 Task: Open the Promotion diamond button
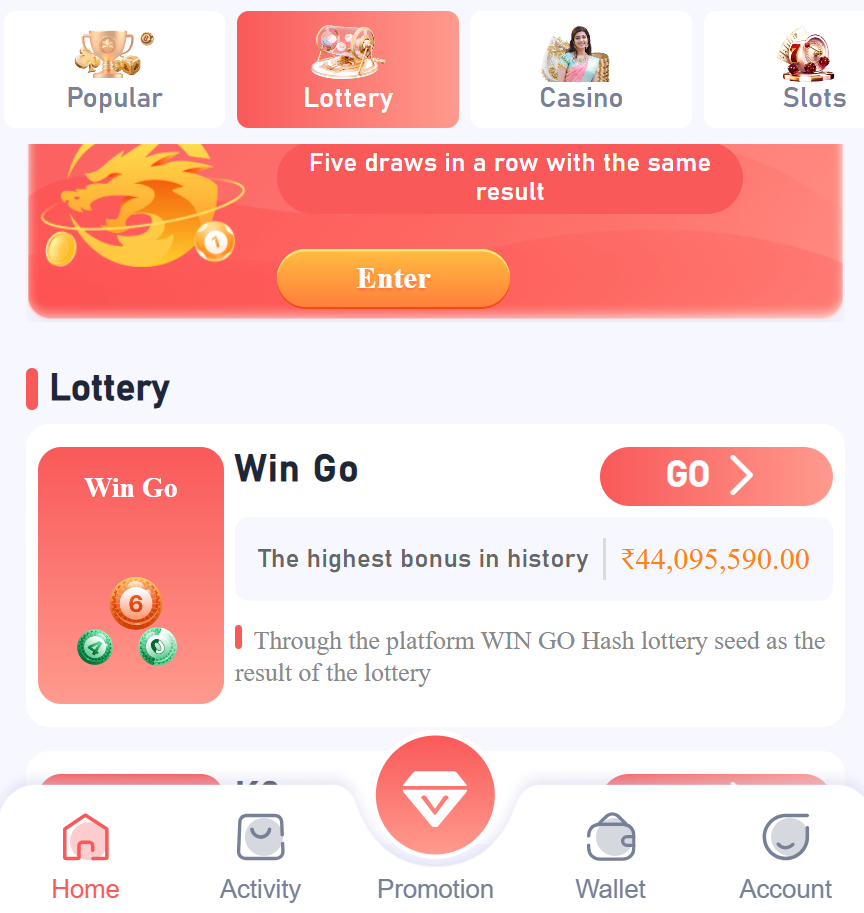click(435, 797)
